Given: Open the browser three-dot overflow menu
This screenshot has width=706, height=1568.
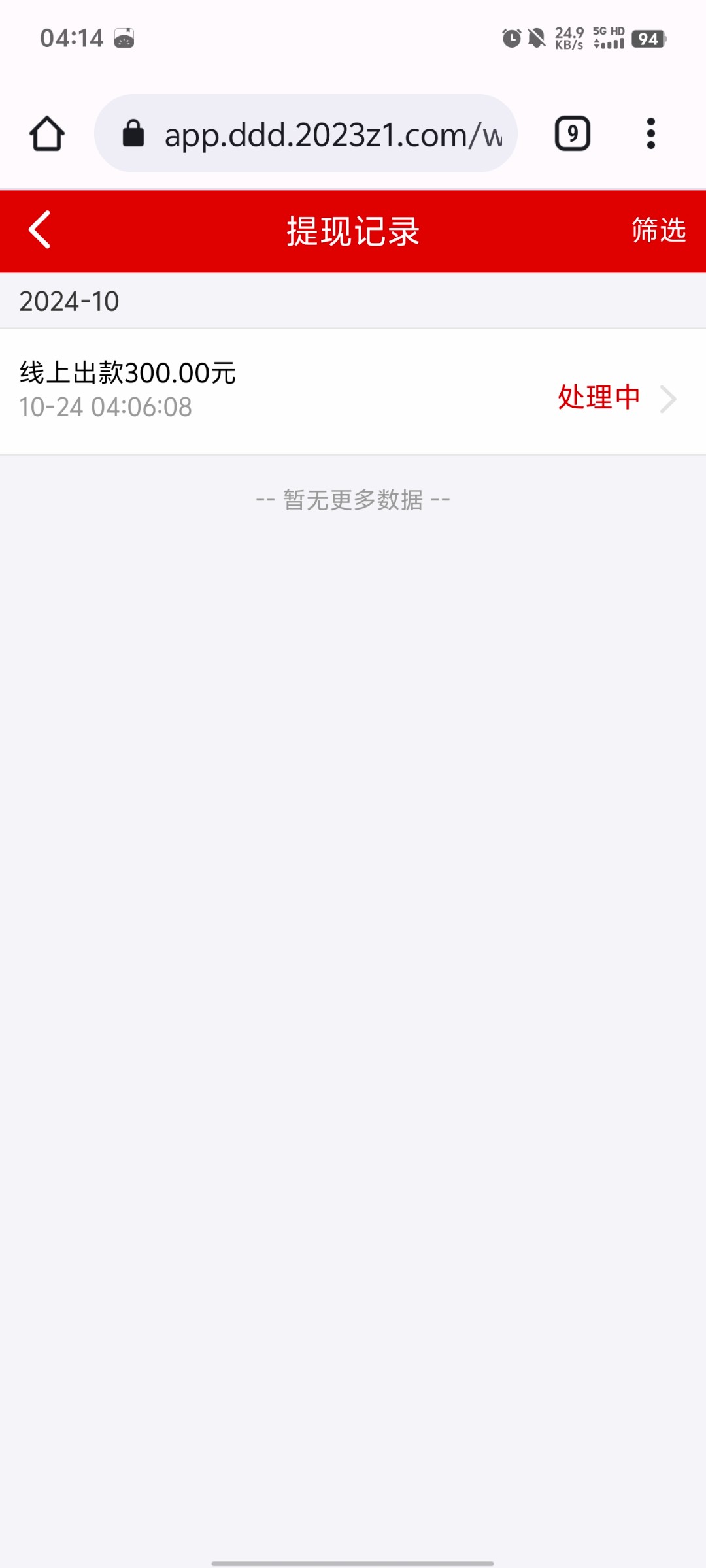Looking at the screenshot, I should coord(650,134).
